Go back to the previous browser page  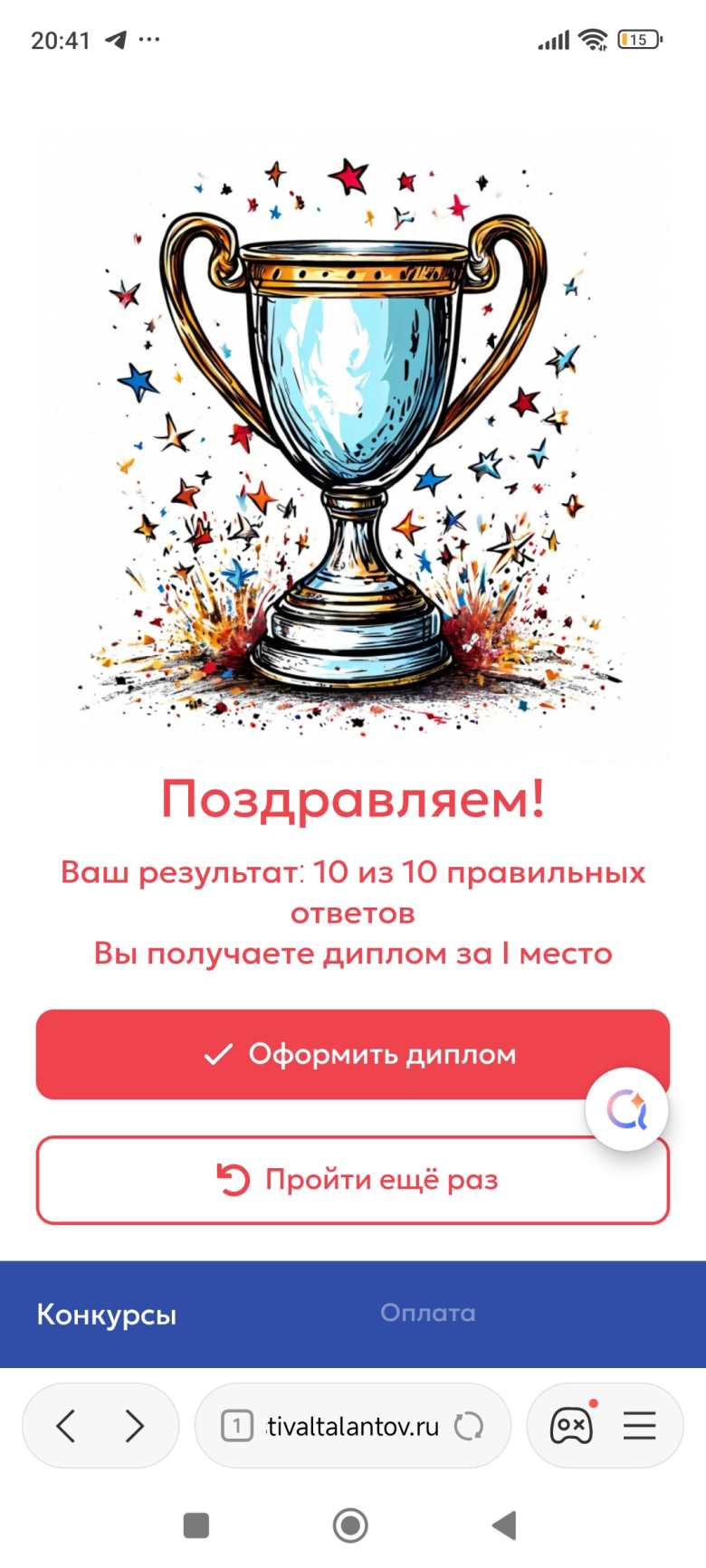coord(66,1426)
